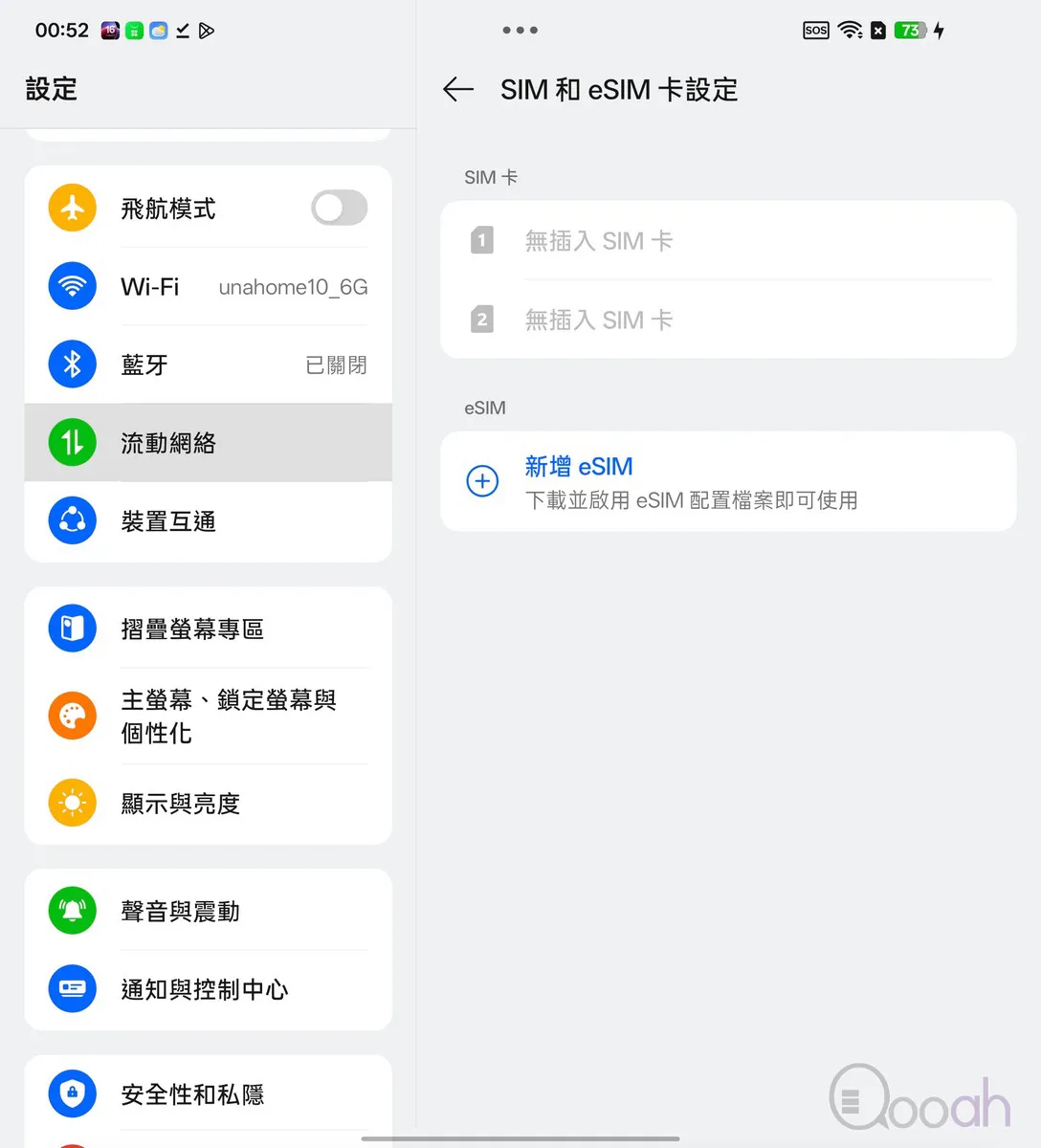Open 摺疊螢幕專區
The height and width of the screenshot is (1148, 1041).
click(x=208, y=629)
